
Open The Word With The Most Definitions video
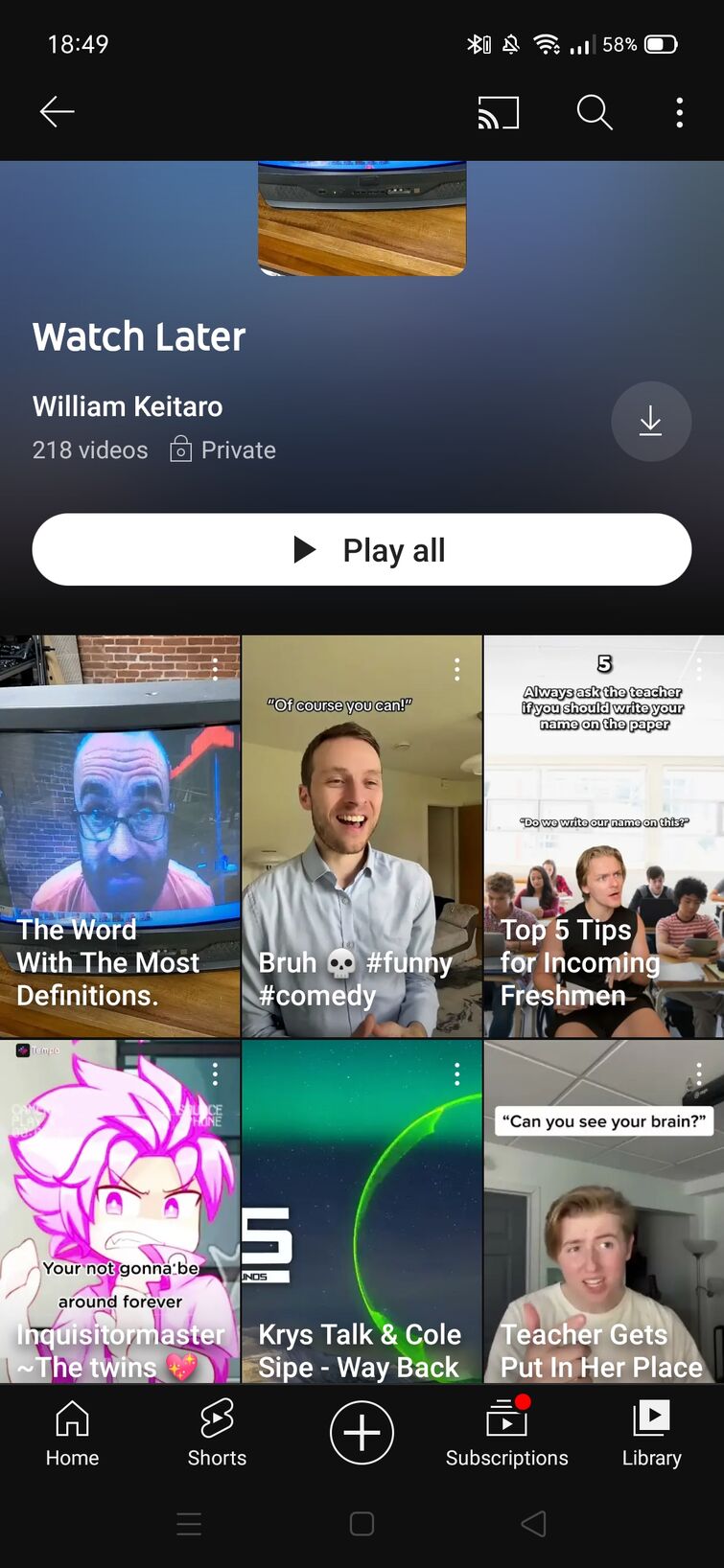[x=120, y=837]
